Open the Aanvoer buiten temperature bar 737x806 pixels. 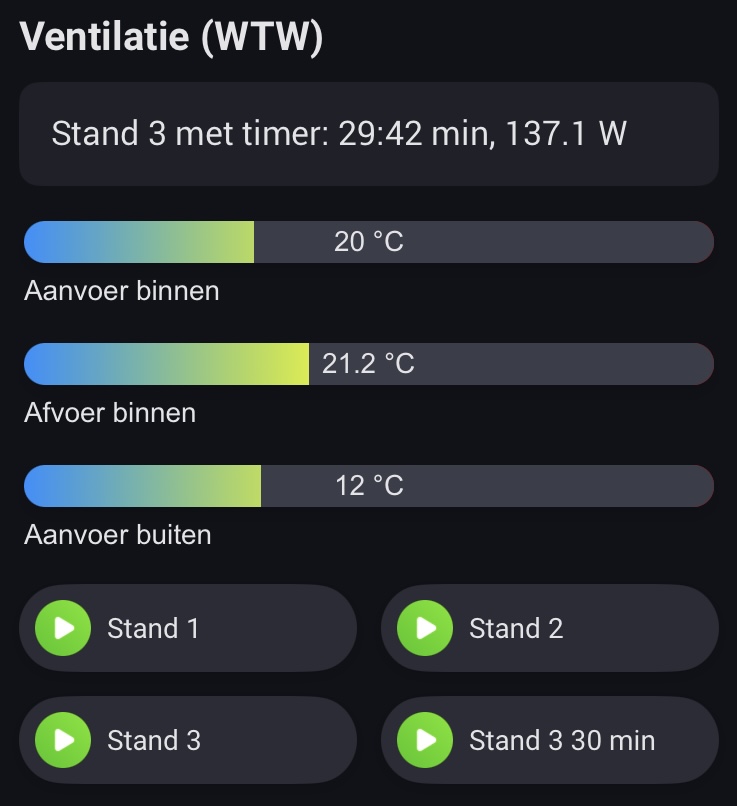click(368, 486)
